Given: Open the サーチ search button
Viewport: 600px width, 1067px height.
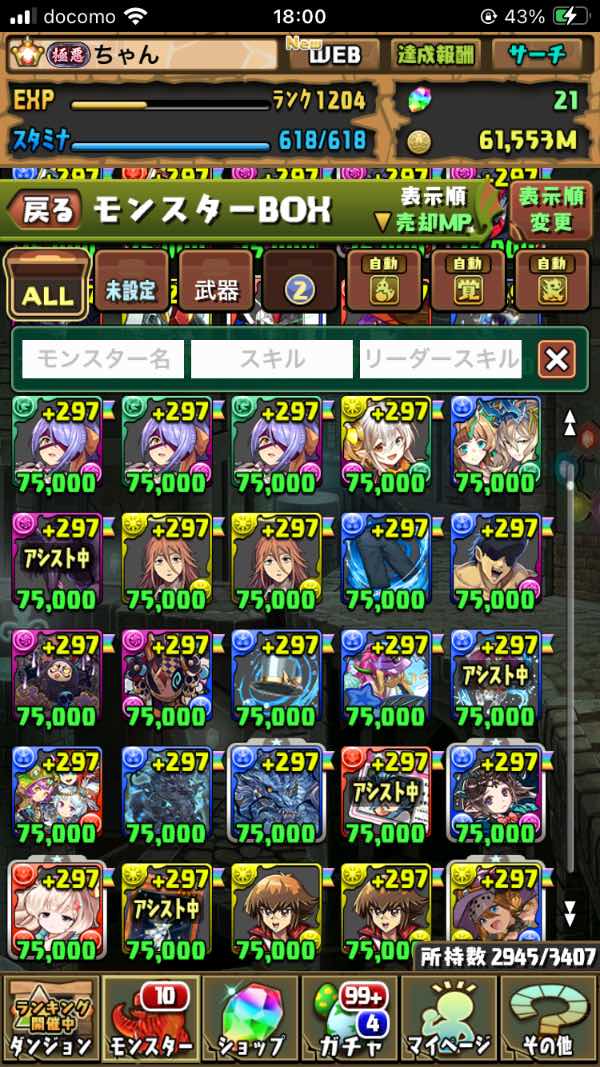Looking at the screenshot, I should point(537,54).
